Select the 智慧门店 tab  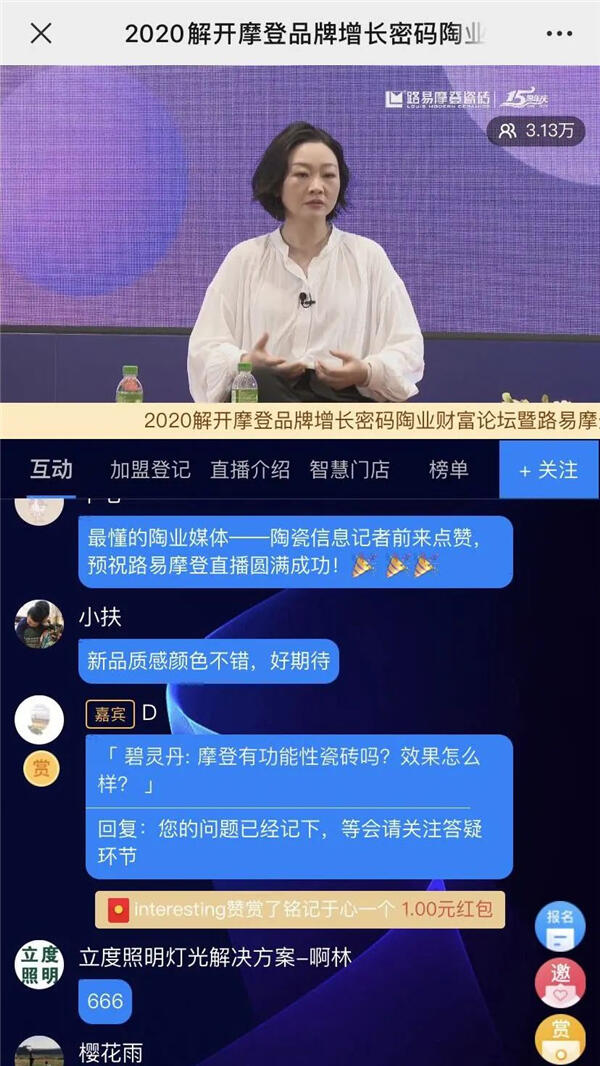349,469
